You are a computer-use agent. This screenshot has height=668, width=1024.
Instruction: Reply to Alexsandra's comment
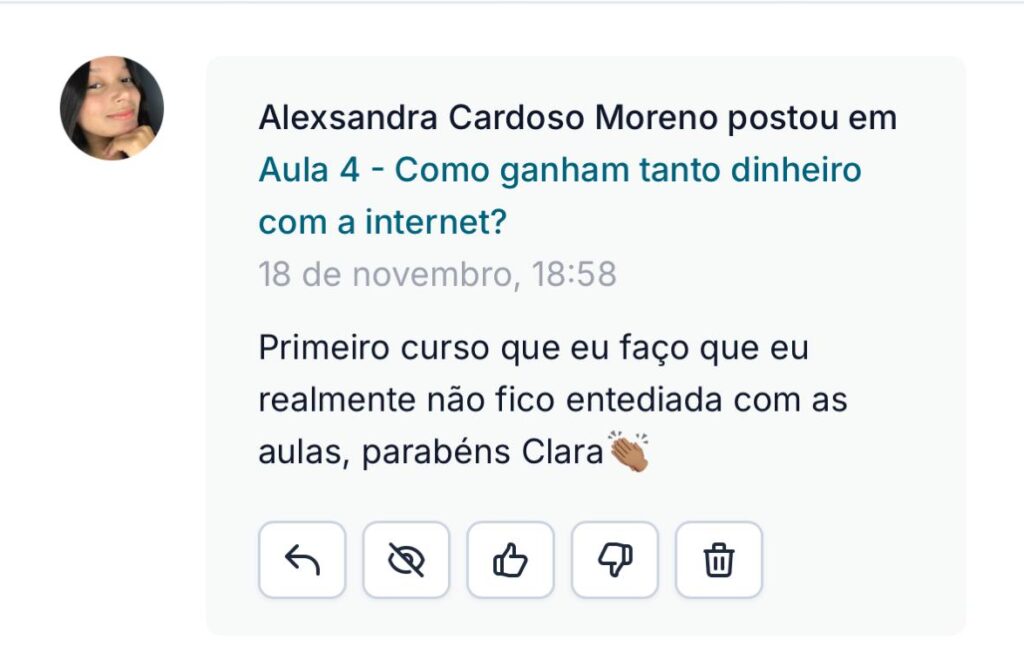coord(302,560)
